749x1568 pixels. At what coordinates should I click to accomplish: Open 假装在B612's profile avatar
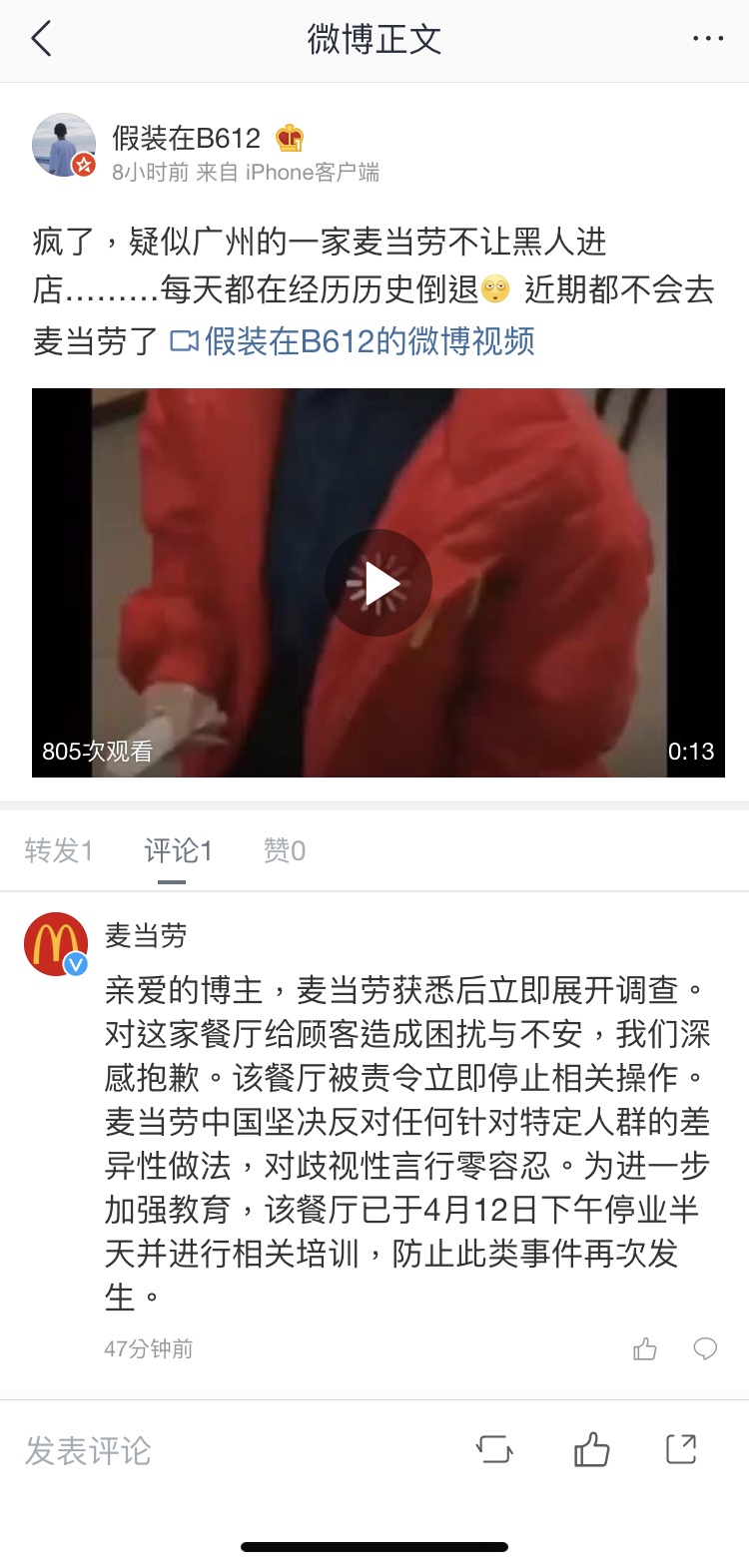click(64, 146)
